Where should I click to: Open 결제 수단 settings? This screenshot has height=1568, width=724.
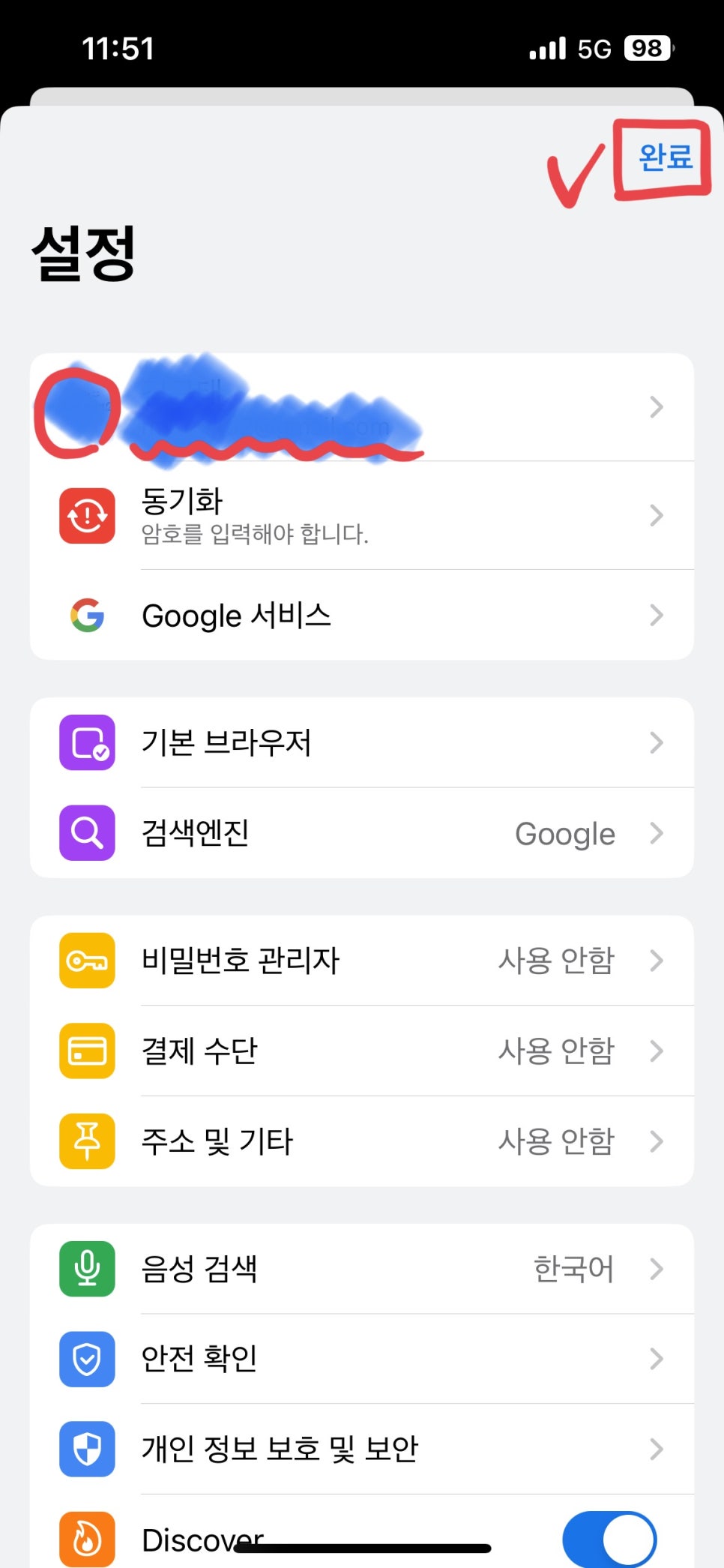360,1051
